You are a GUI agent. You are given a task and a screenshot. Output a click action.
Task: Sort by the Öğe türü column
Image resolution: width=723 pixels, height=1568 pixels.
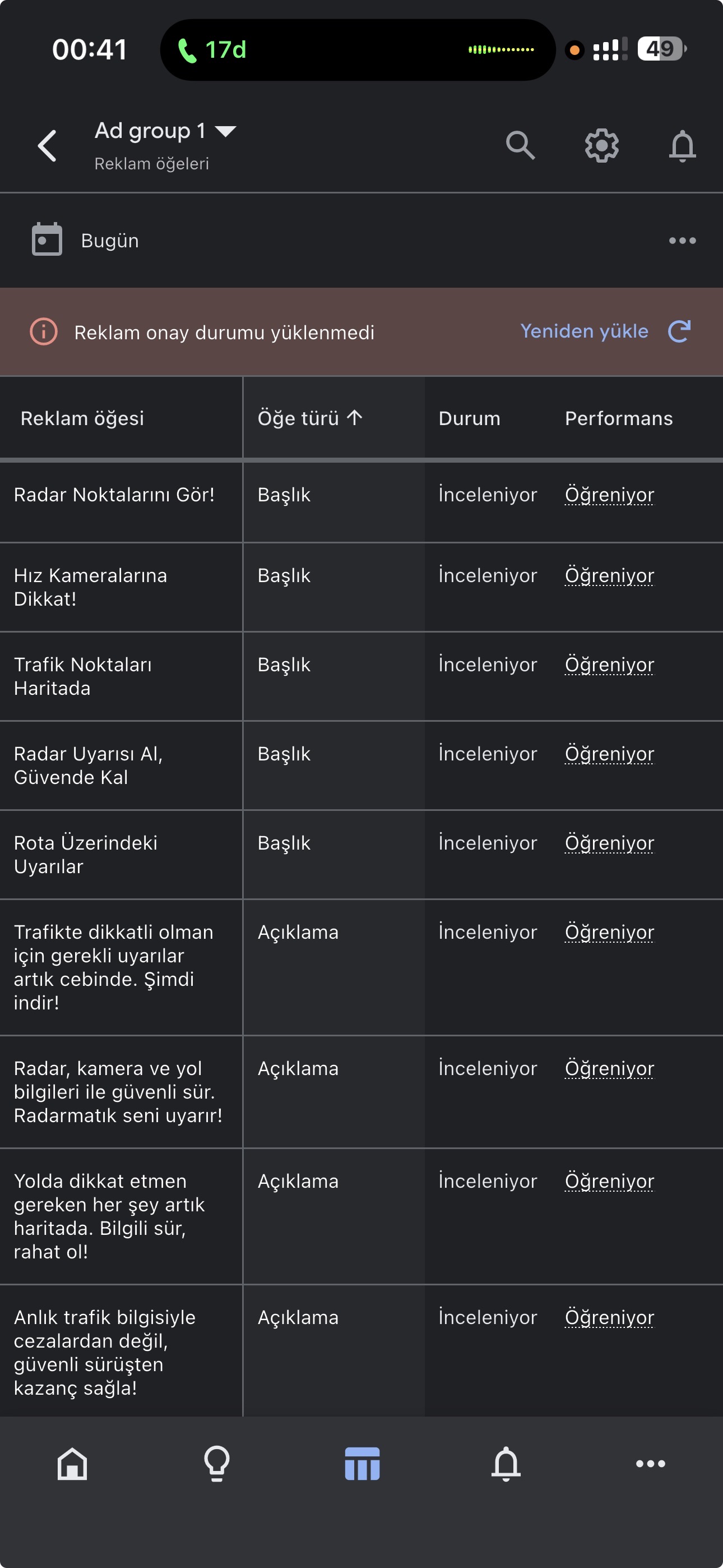click(x=310, y=418)
